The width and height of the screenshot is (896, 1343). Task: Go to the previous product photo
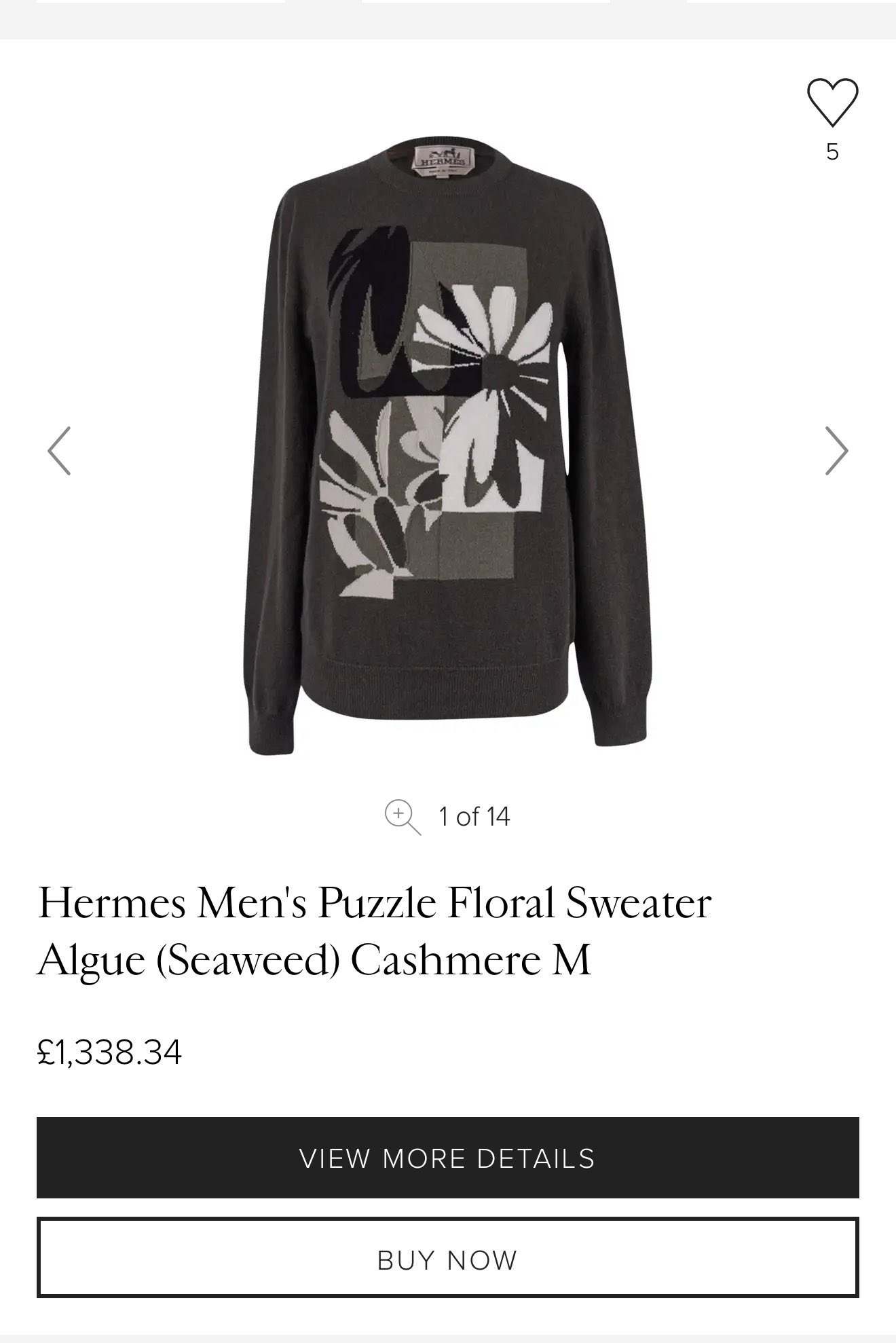coord(59,451)
